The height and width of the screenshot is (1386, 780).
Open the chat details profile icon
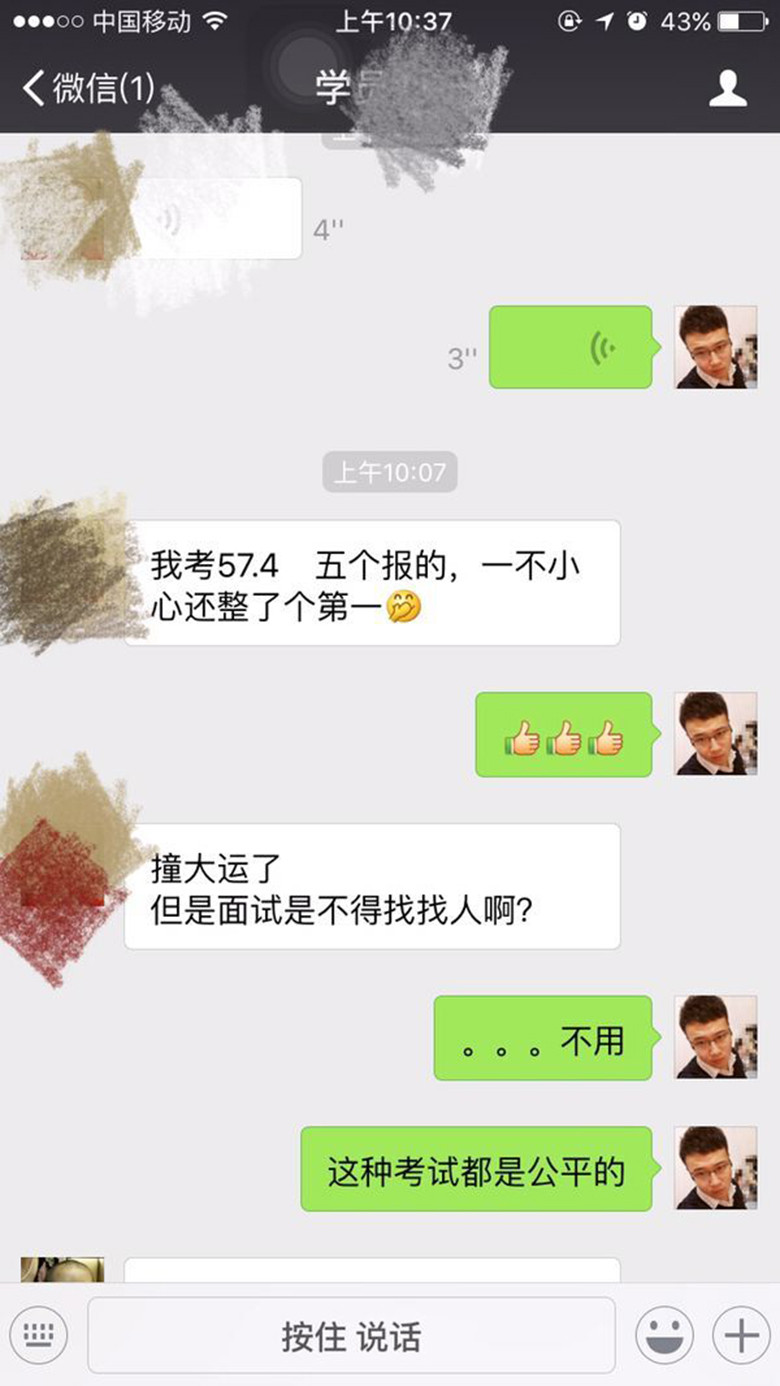(727, 88)
